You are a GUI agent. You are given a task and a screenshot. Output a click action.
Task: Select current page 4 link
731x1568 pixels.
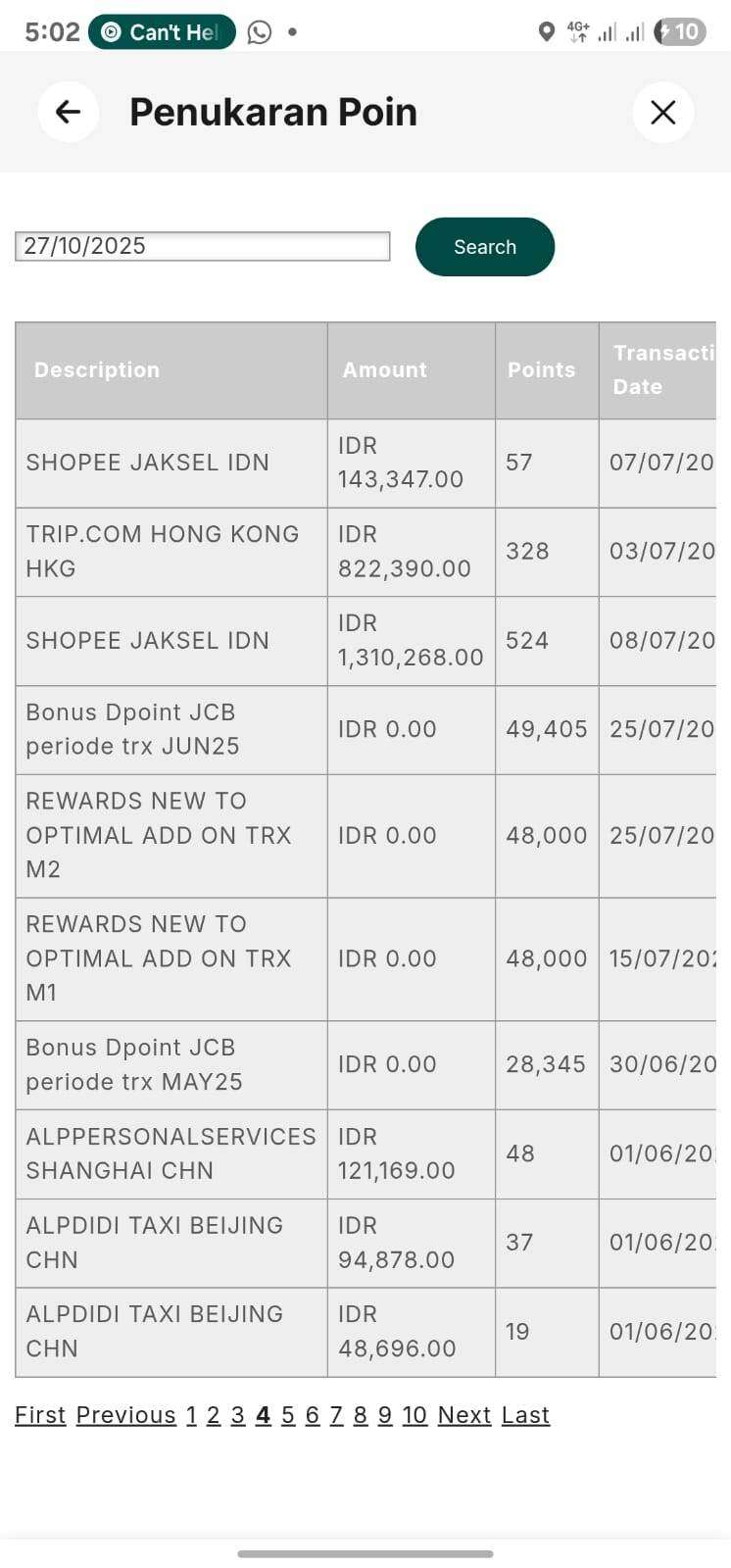(x=263, y=1415)
